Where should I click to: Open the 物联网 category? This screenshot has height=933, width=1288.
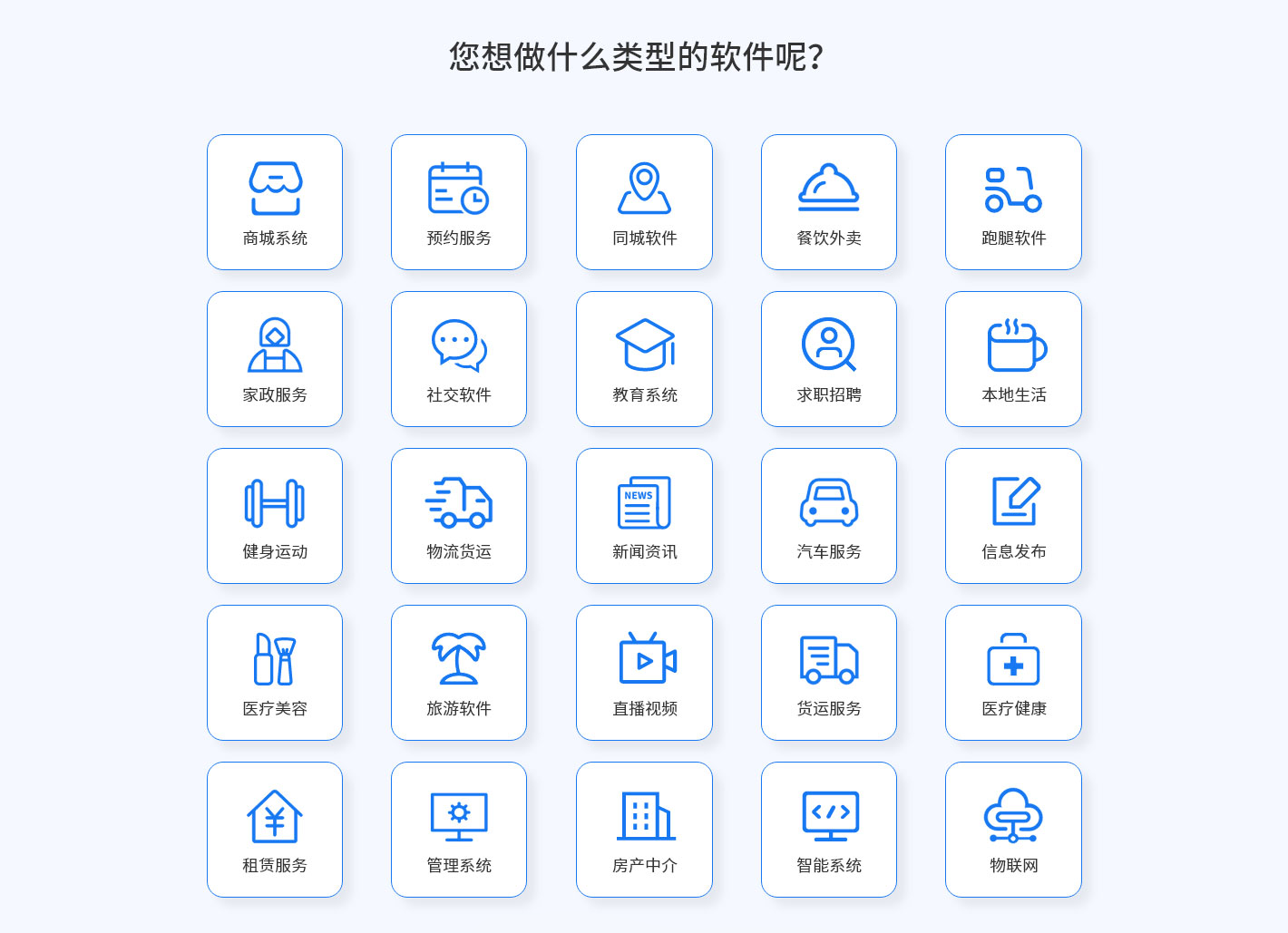(1013, 830)
